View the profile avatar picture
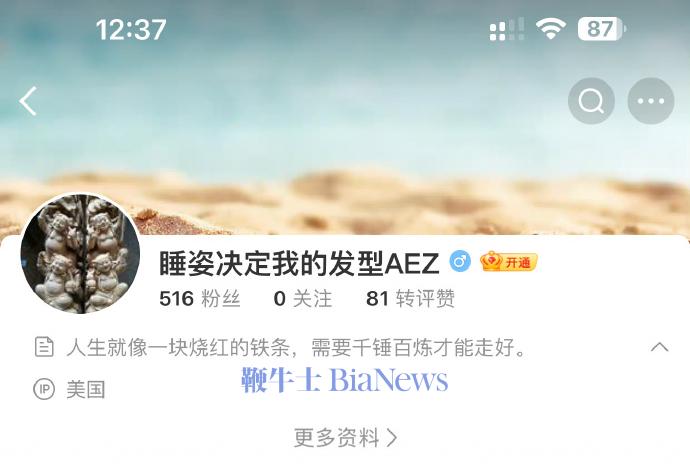The image size is (690, 476). tap(81, 254)
